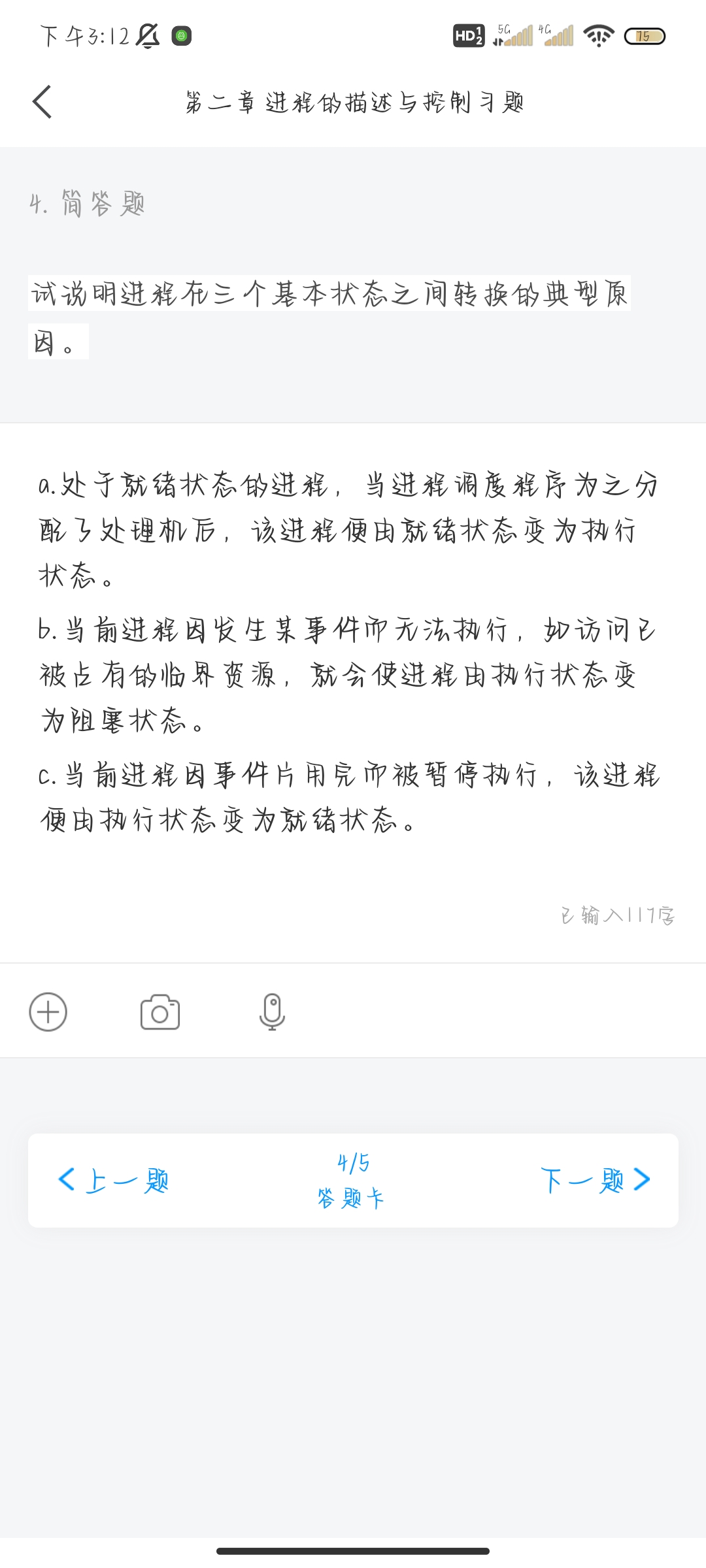This screenshot has height=1568, width=706.
Task: Open the answer card (答题卡)
Action: pos(352,1181)
